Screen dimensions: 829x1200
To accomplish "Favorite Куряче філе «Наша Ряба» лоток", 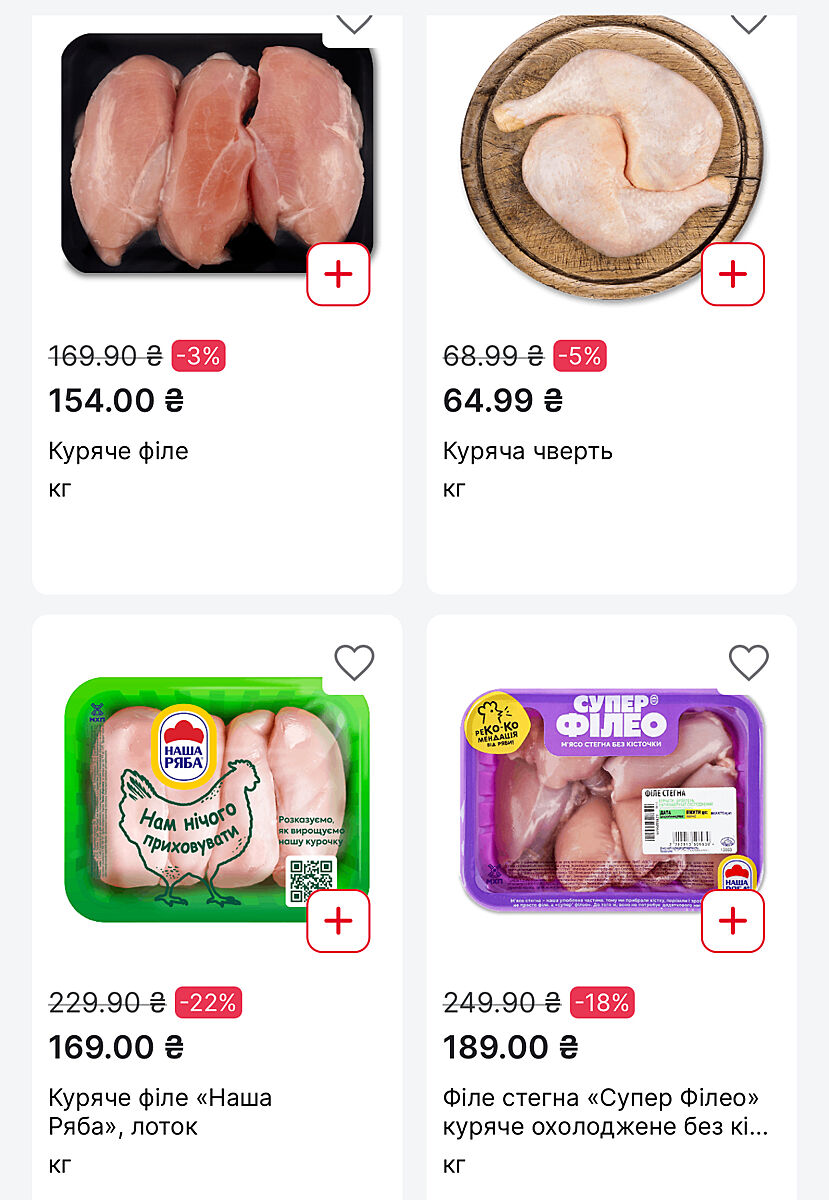I will pos(354,662).
